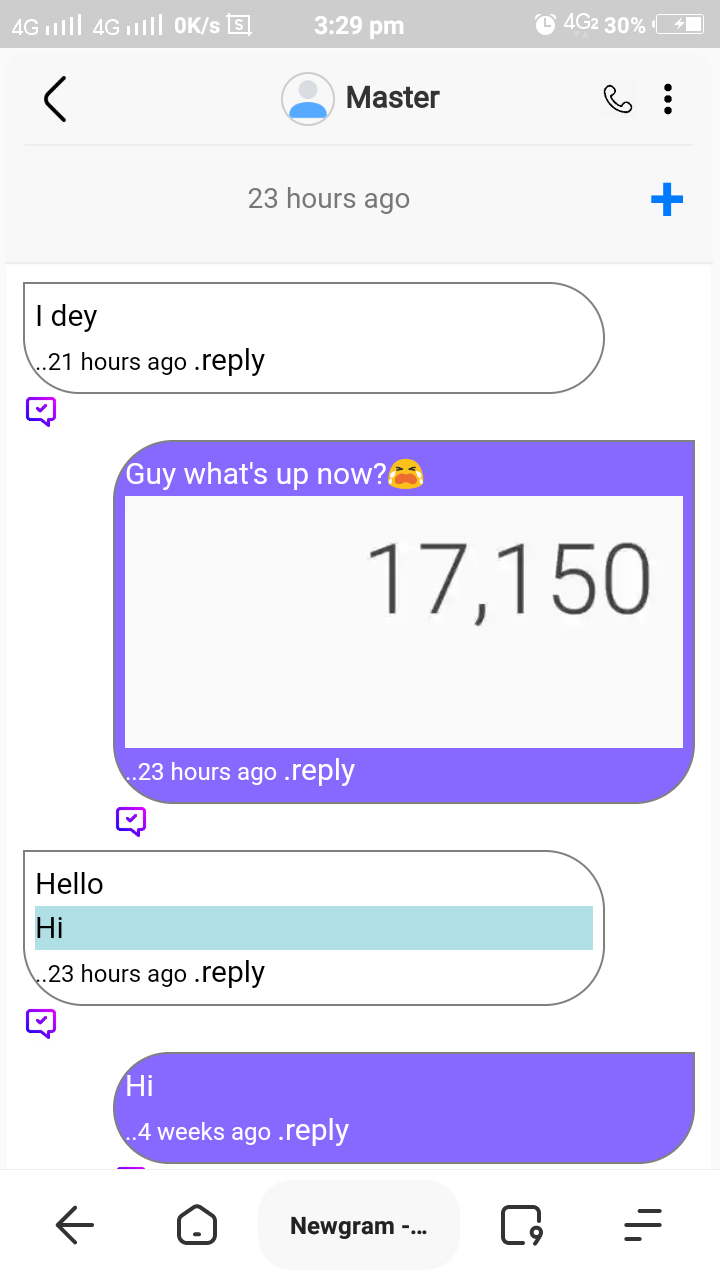Open the 17,150 image attachment
This screenshot has width=720, height=1280.
pos(403,621)
